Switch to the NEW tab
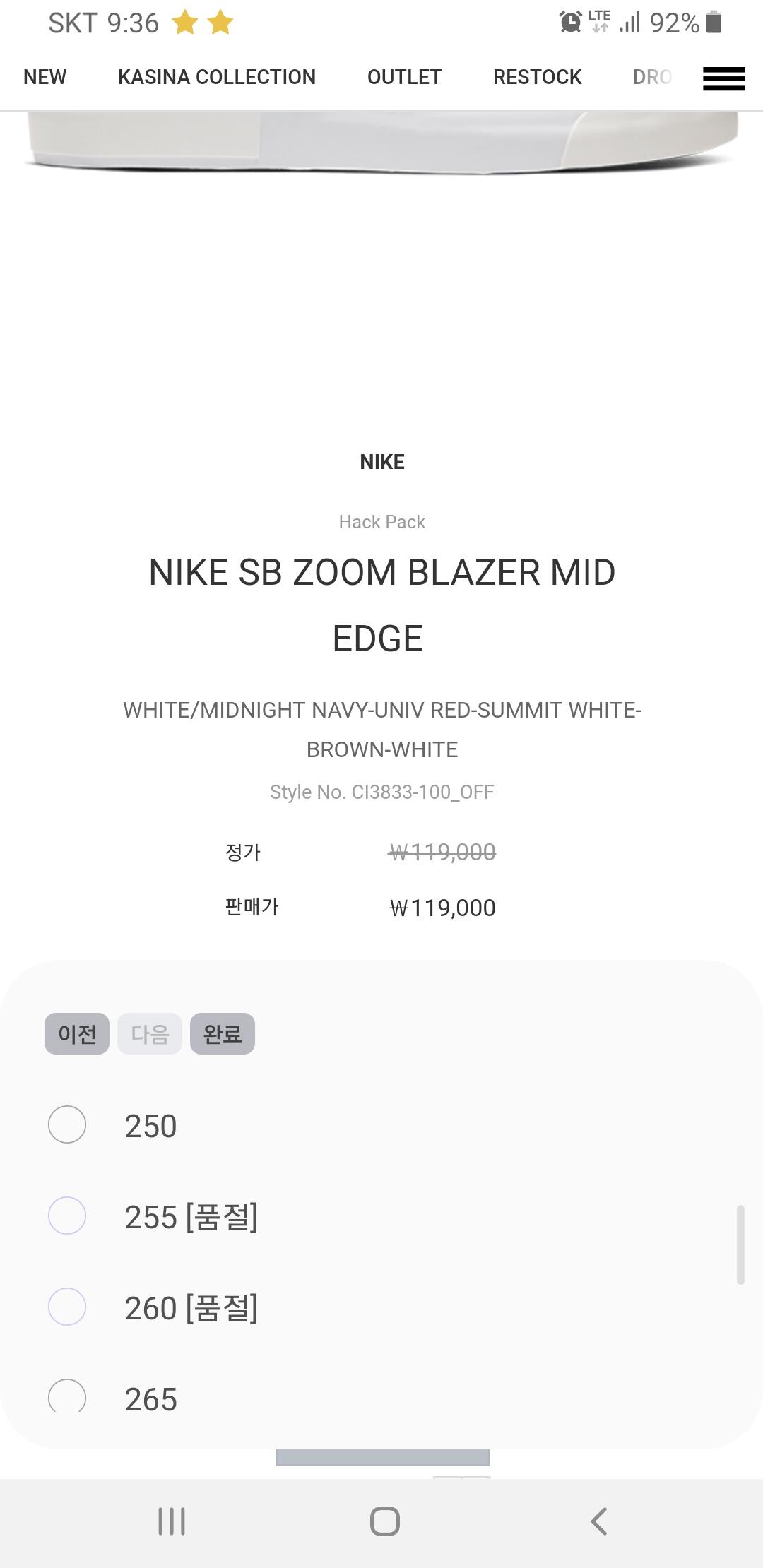The image size is (763, 1568). pyautogui.click(x=45, y=77)
